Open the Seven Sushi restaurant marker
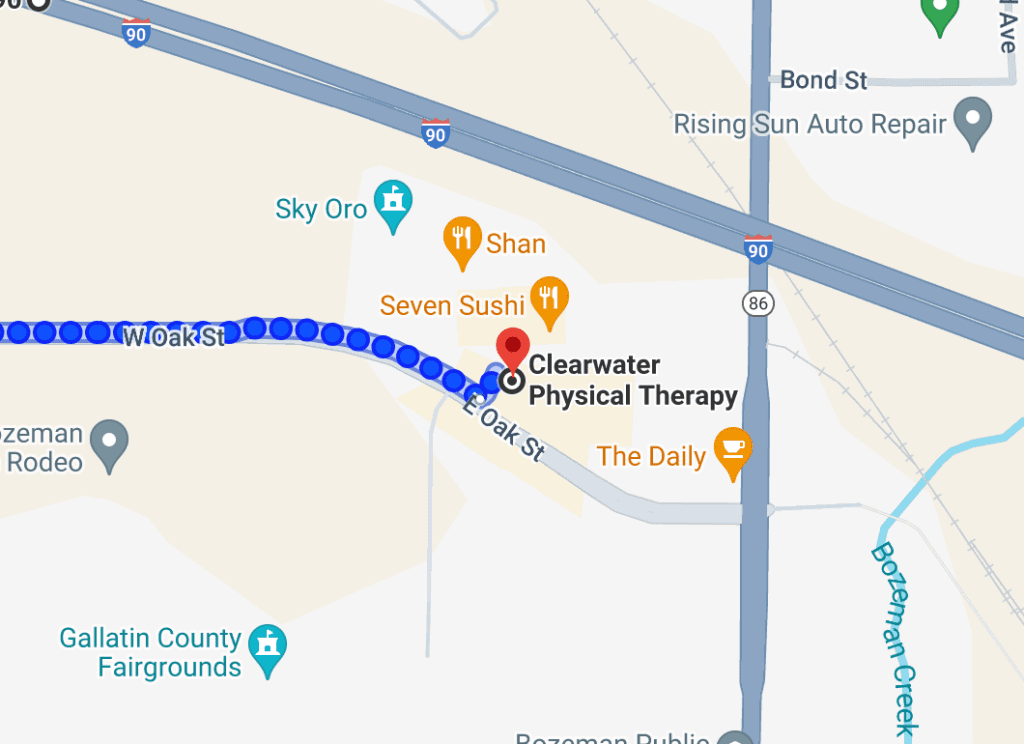The image size is (1024, 744). 548,299
